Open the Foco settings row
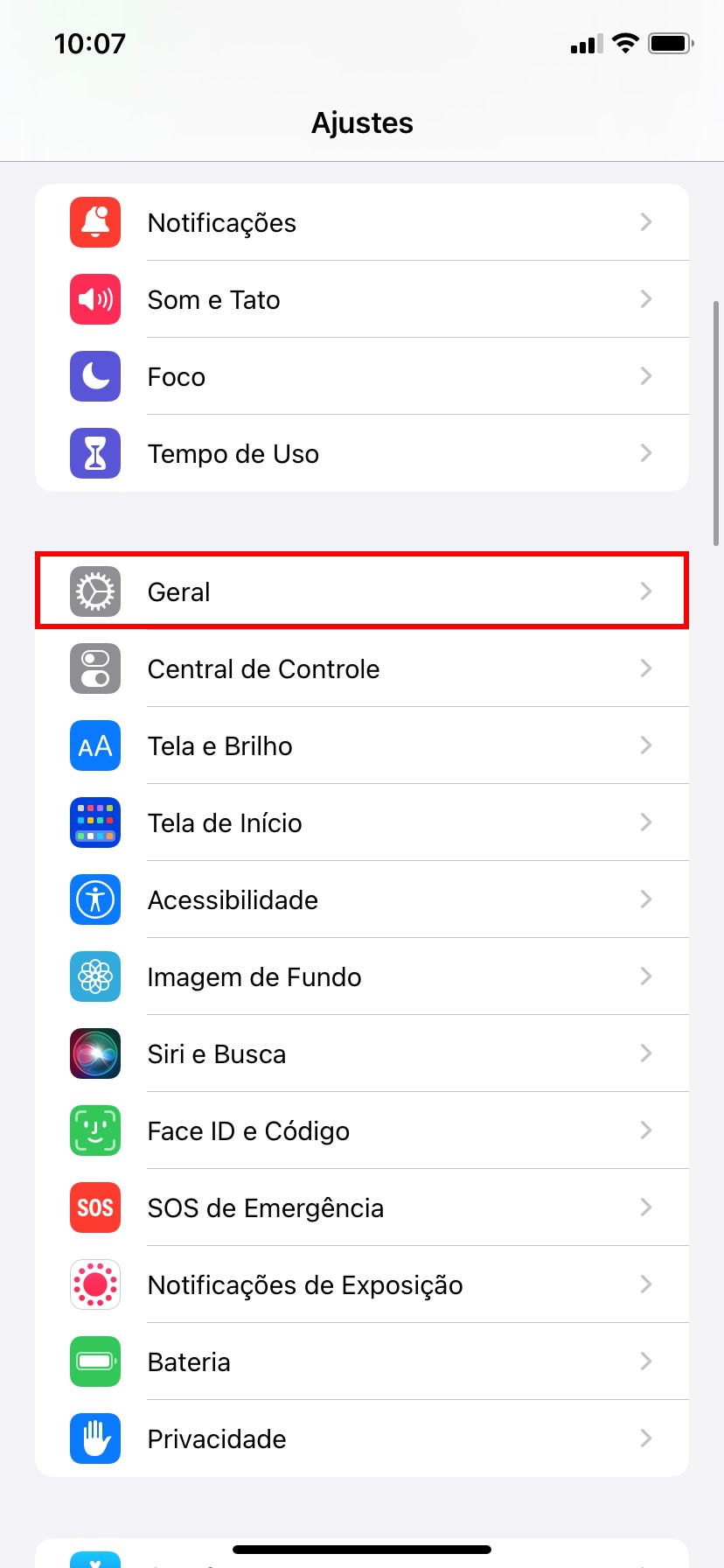 pyautogui.click(x=362, y=377)
